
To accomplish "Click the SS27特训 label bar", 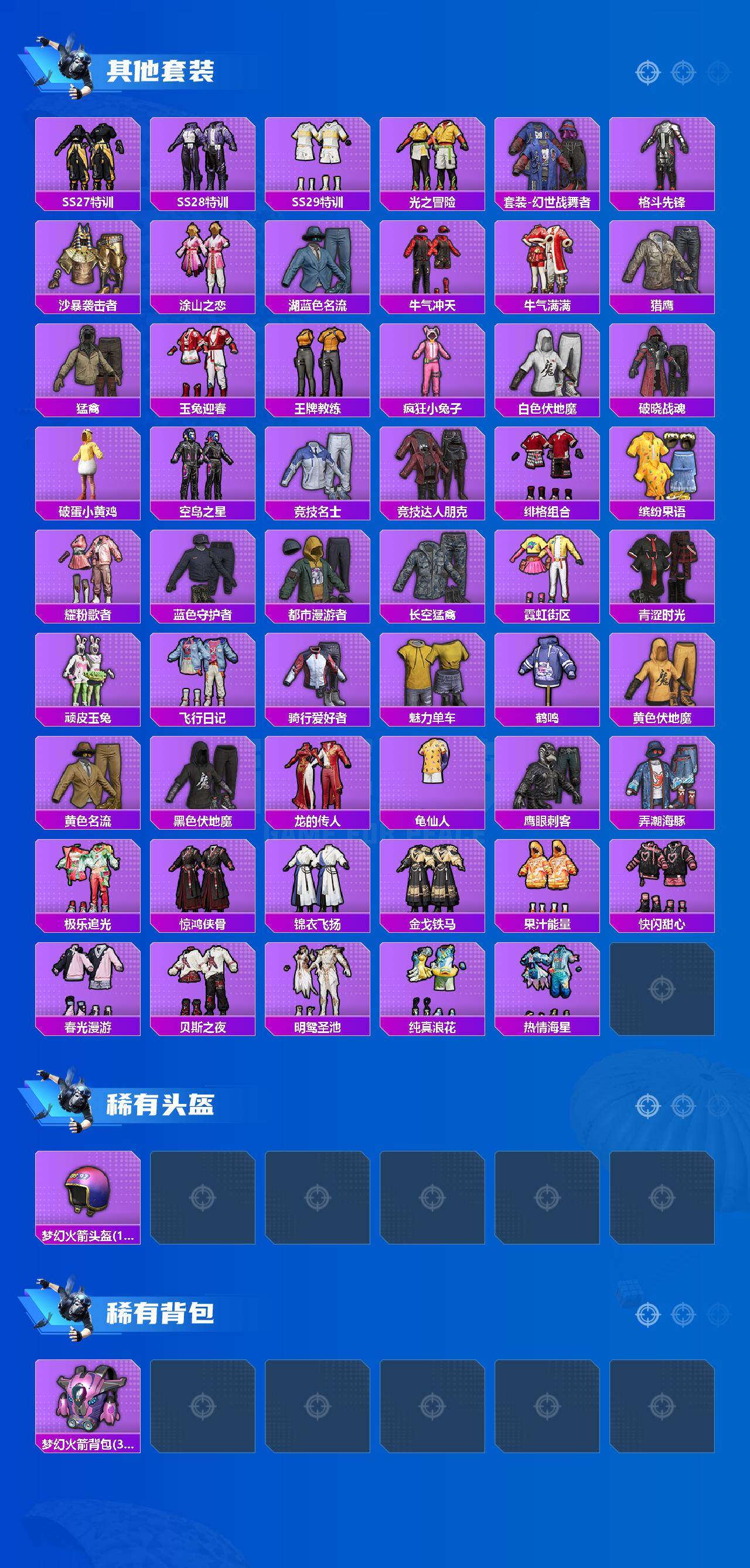I will (x=88, y=203).
